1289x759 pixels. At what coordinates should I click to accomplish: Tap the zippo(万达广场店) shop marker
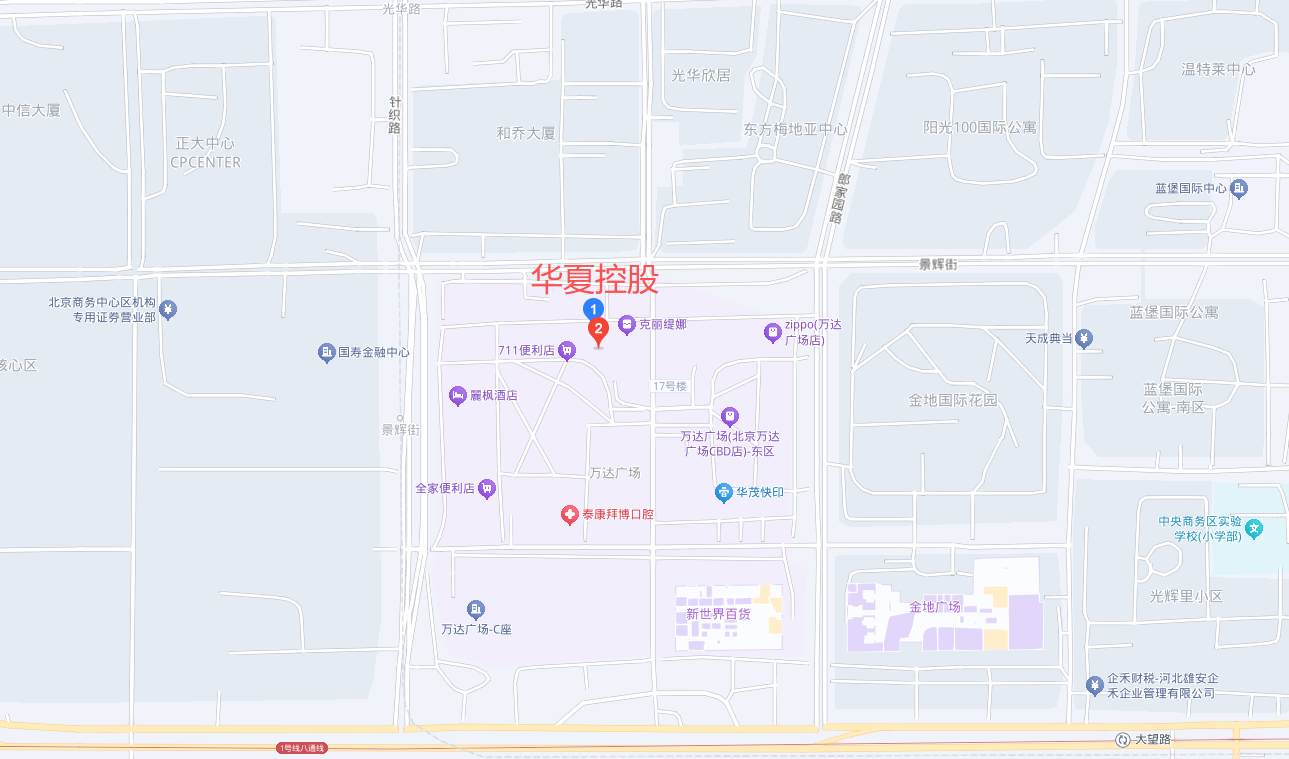pyautogui.click(x=772, y=332)
